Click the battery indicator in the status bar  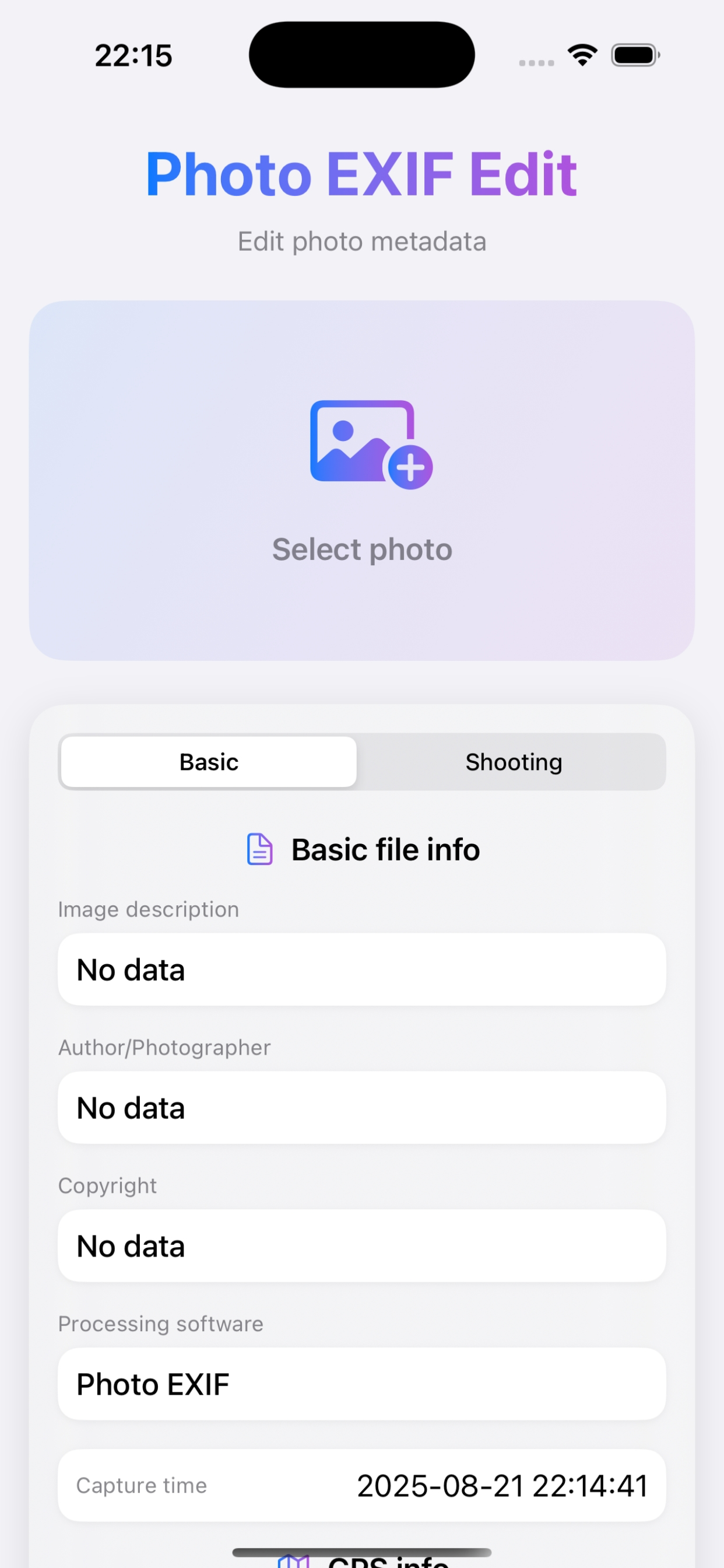(x=634, y=54)
